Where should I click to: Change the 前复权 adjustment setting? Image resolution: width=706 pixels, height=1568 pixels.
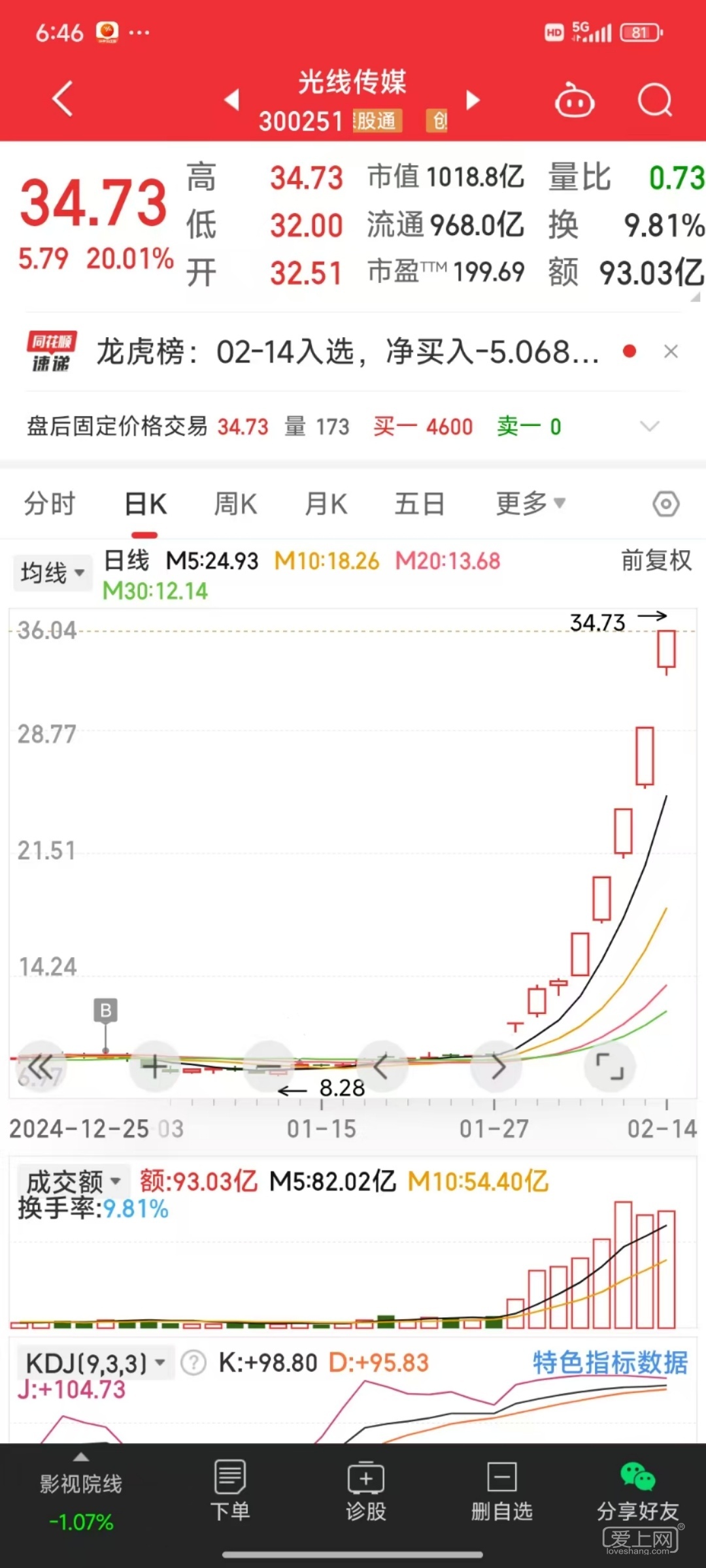[656, 561]
